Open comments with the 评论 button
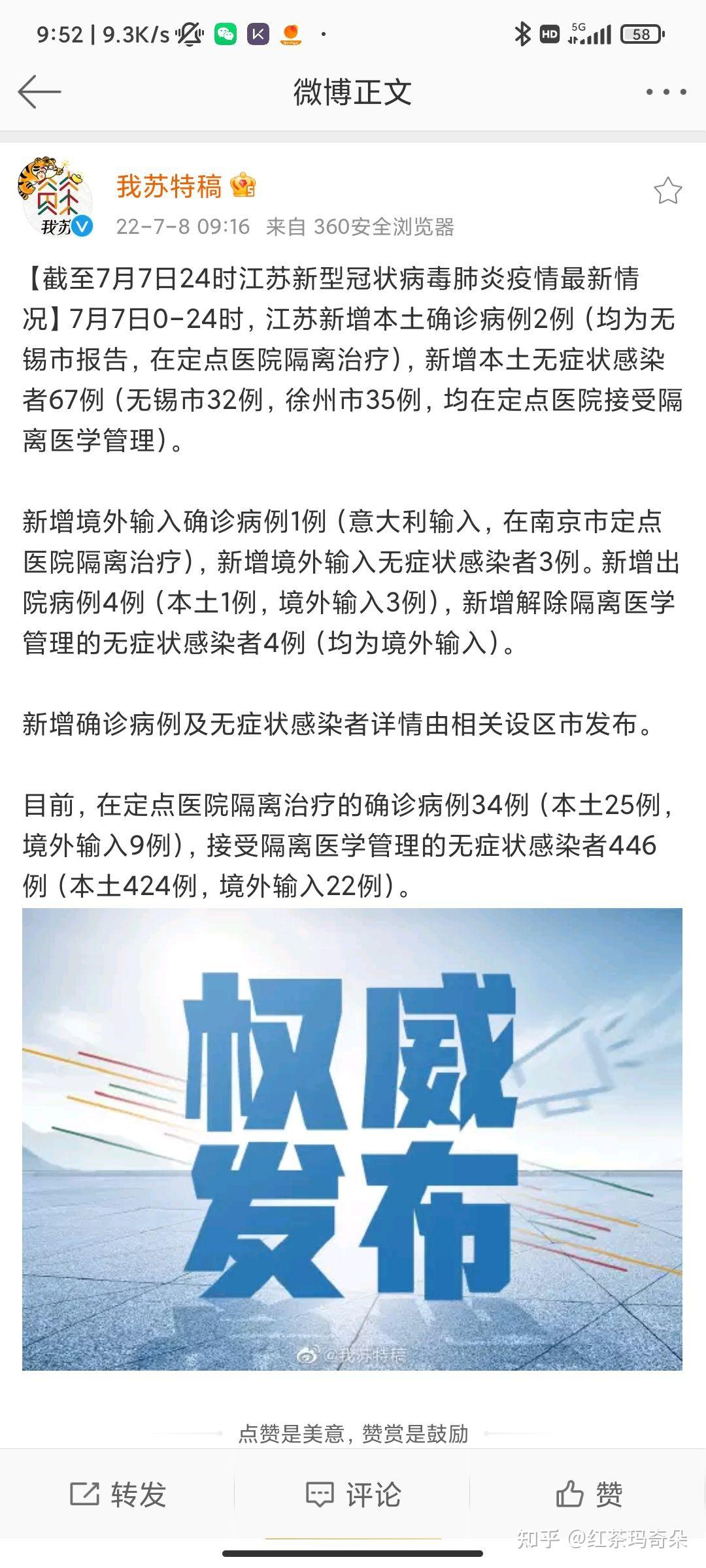This screenshot has height=1568, width=706. pos(353,1494)
